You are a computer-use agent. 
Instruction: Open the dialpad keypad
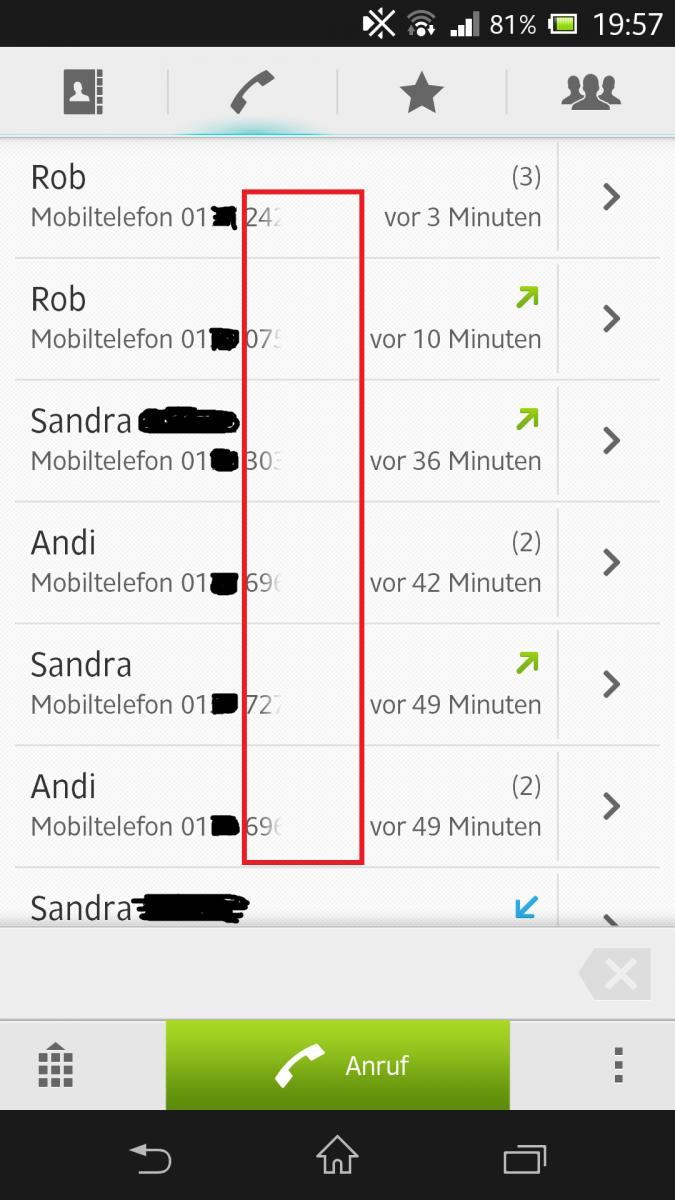pos(56,1065)
